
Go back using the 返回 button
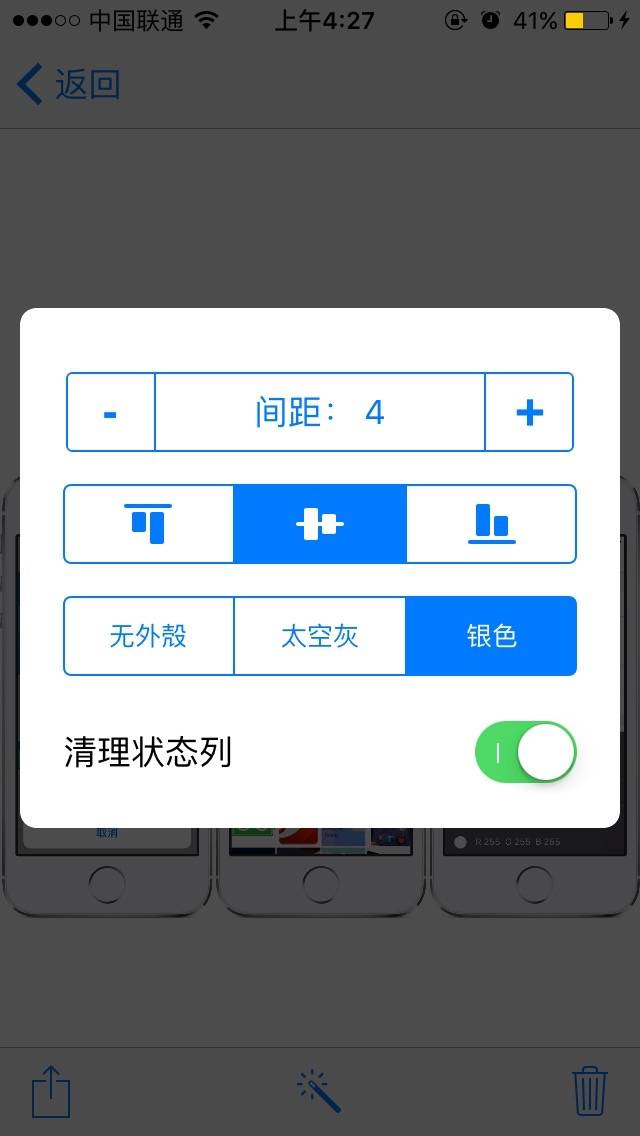coord(70,84)
